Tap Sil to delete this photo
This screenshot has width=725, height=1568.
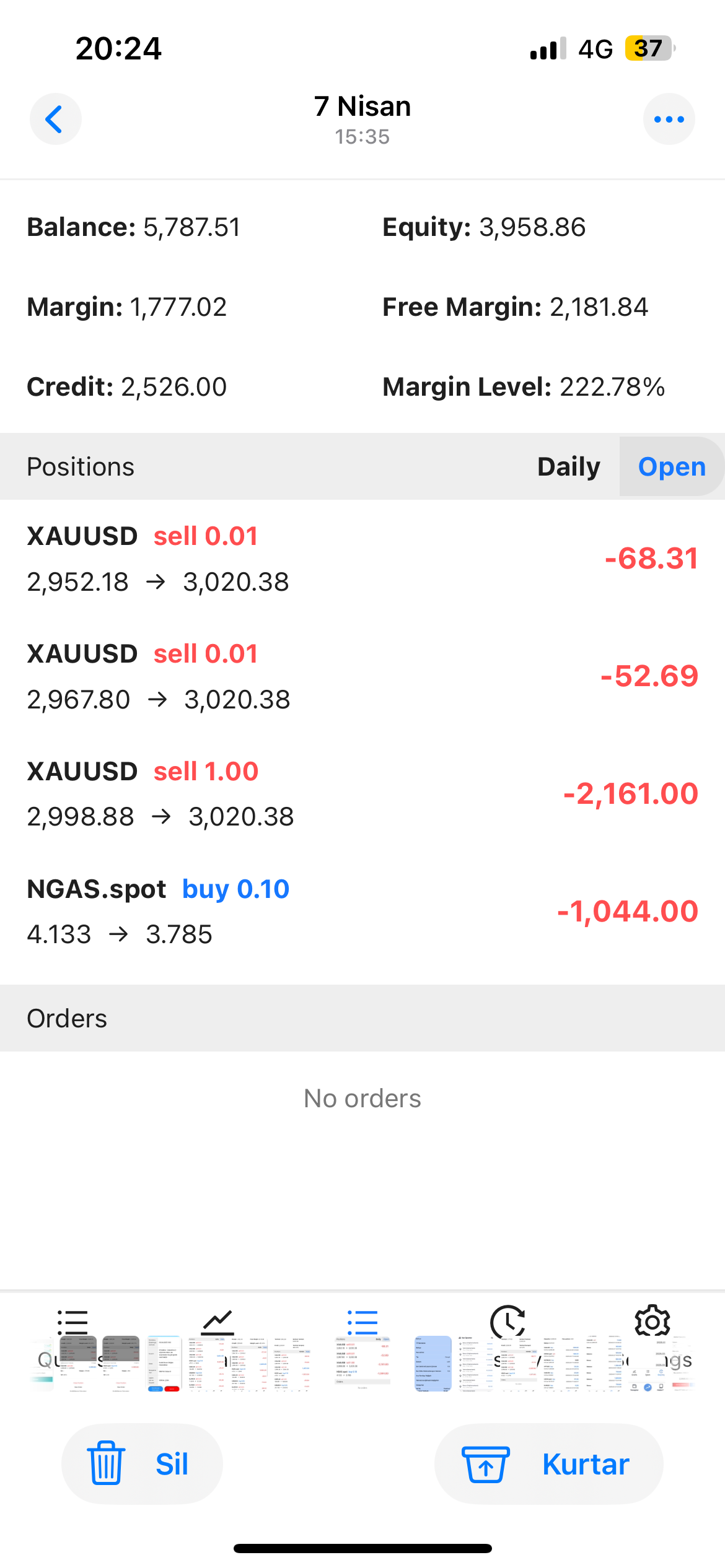pos(142,1464)
